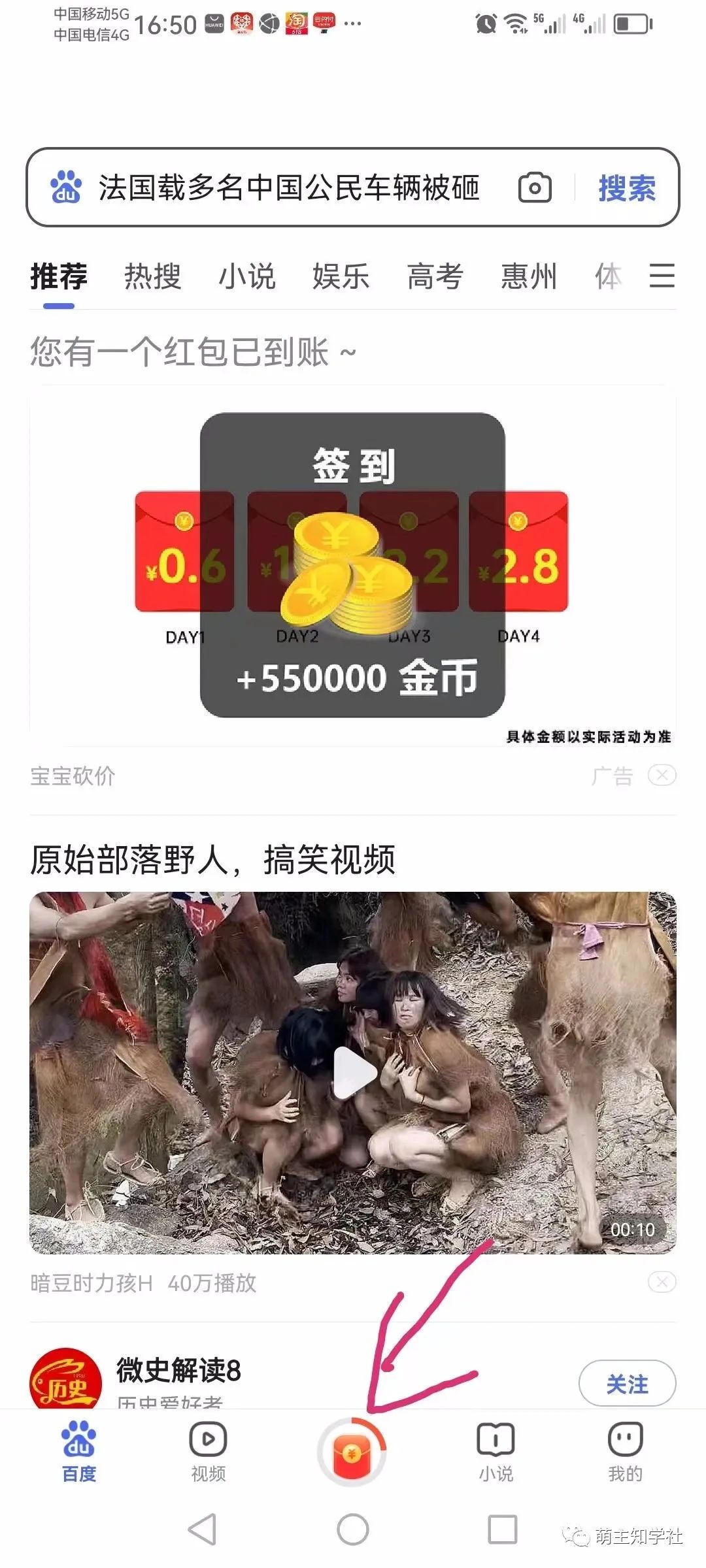This screenshot has width=706, height=1568.
Task: Switch to the 热搜 tab
Action: [x=152, y=276]
